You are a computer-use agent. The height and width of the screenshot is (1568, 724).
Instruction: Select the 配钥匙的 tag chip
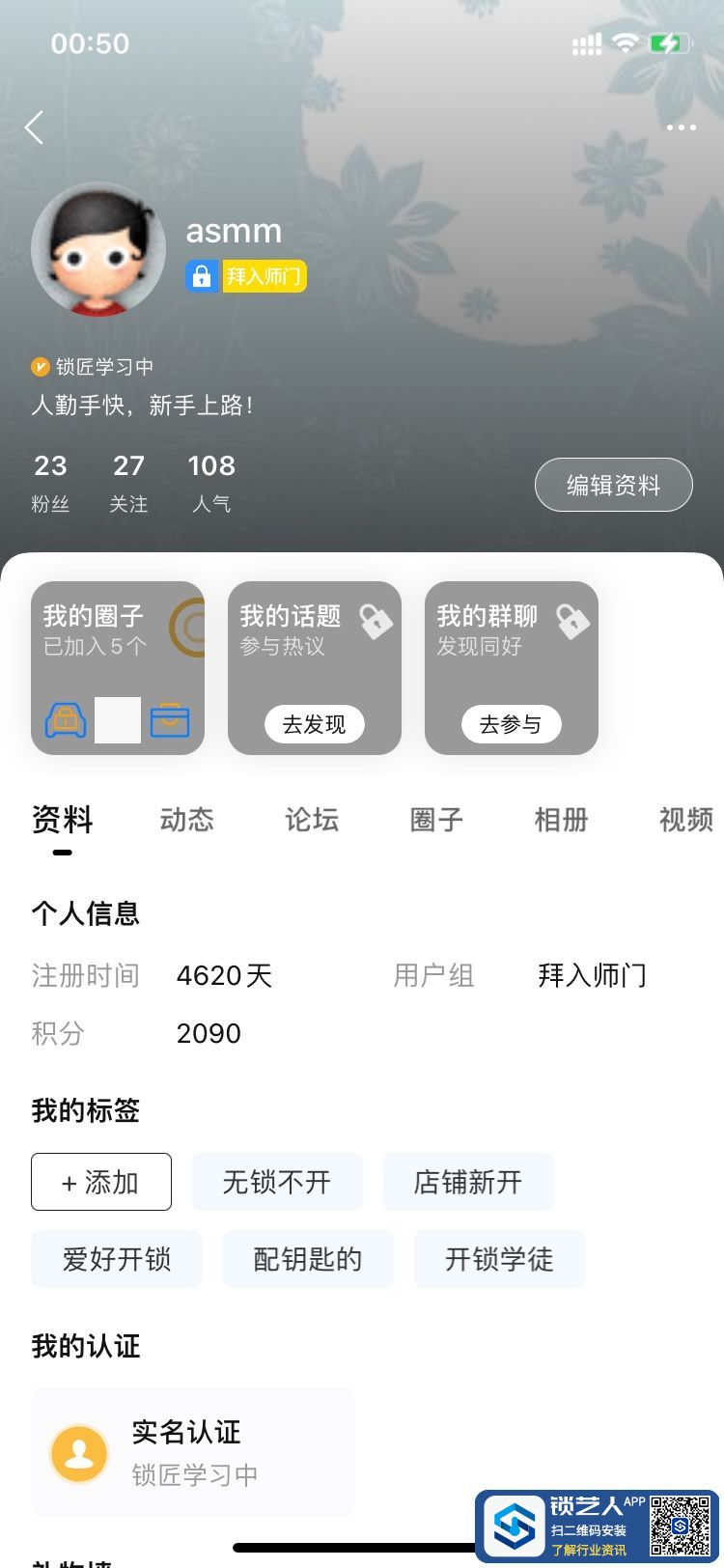(x=308, y=1259)
